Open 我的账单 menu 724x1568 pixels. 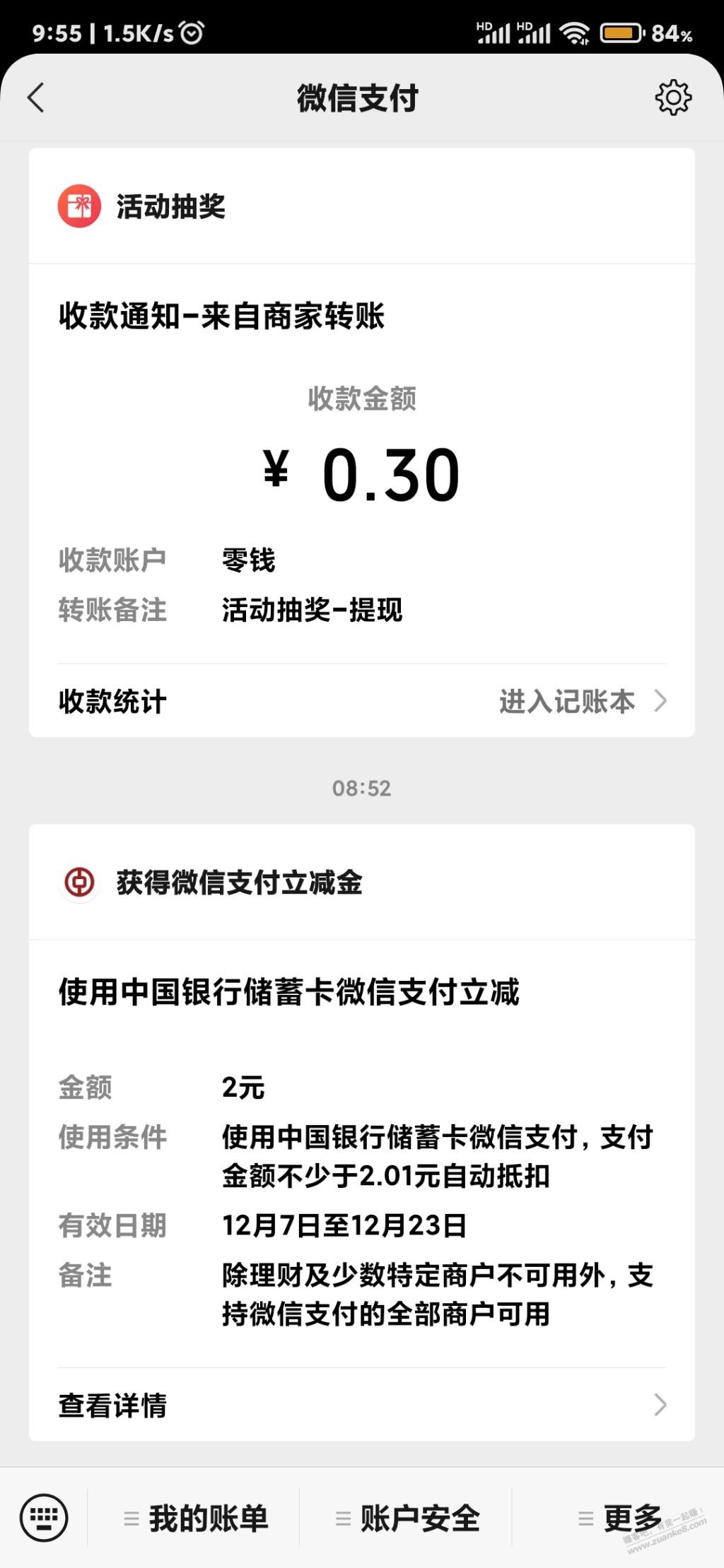(x=197, y=1518)
